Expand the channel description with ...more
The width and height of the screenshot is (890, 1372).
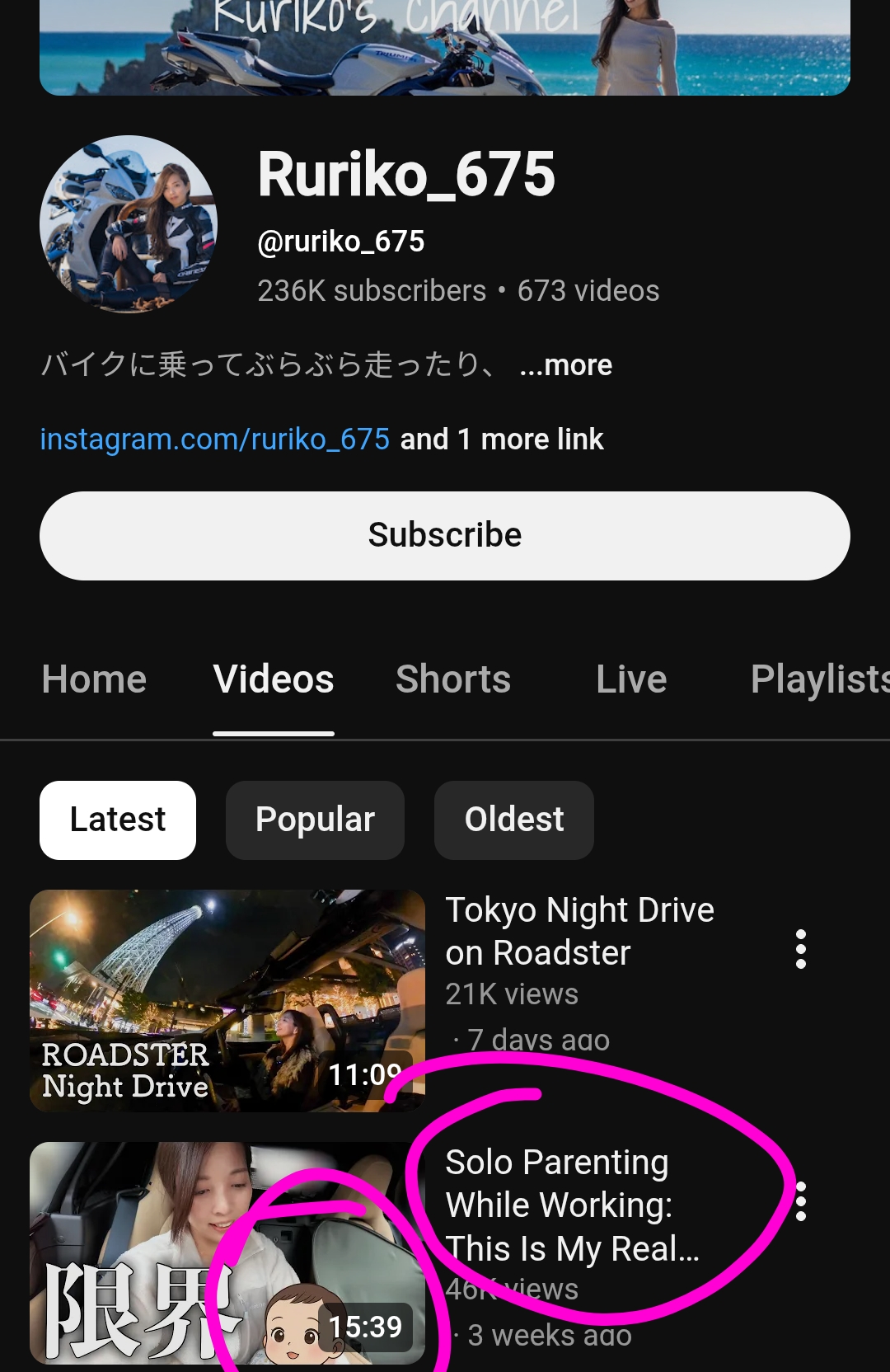pos(566,365)
